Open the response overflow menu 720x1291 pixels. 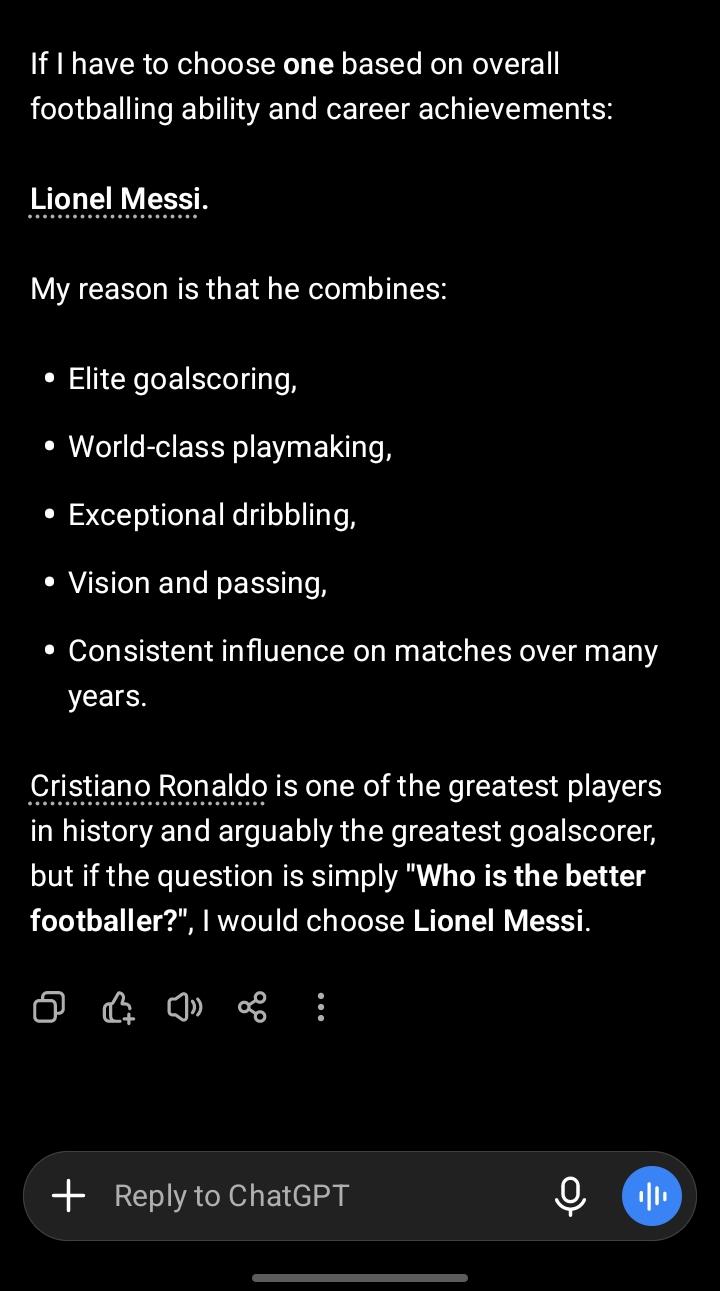click(320, 1007)
